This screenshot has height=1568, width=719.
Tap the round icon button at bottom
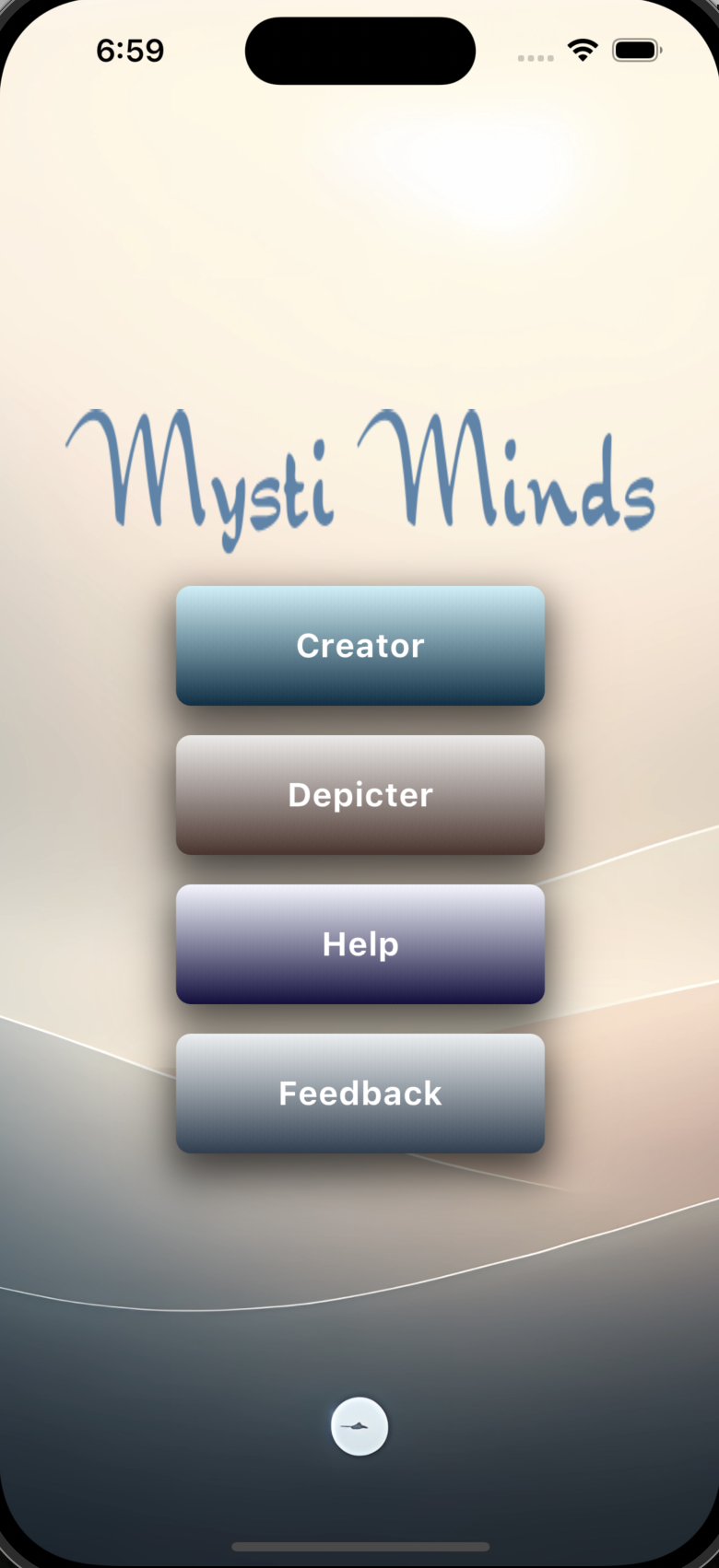(x=359, y=1426)
